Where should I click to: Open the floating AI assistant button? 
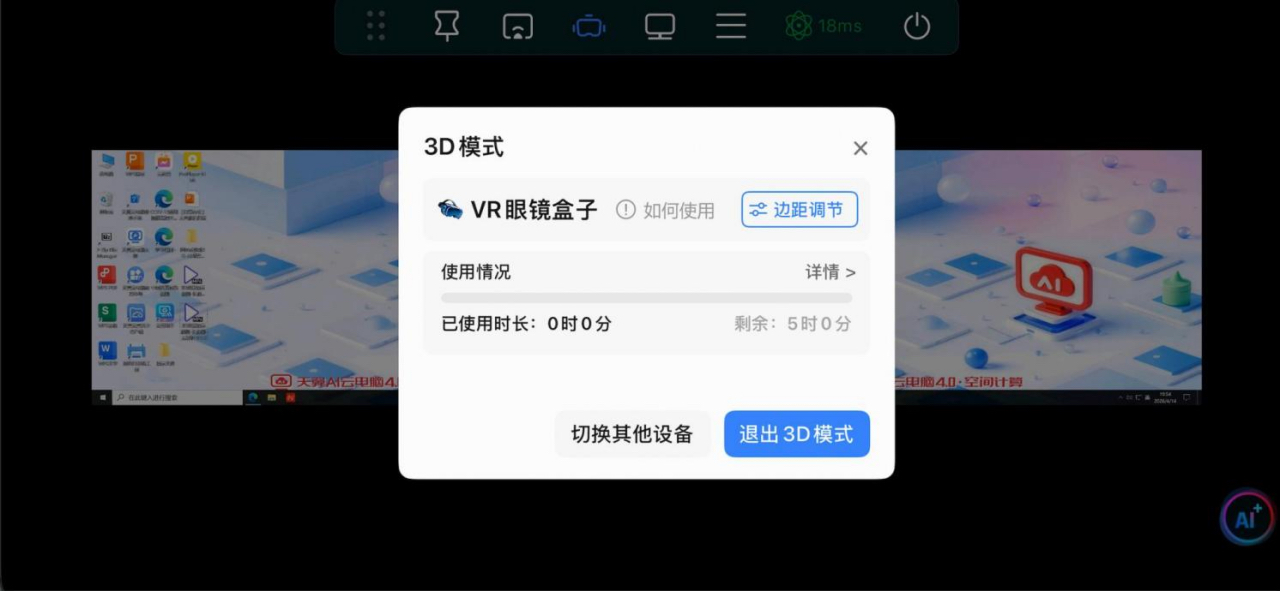(x=1246, y=519)
